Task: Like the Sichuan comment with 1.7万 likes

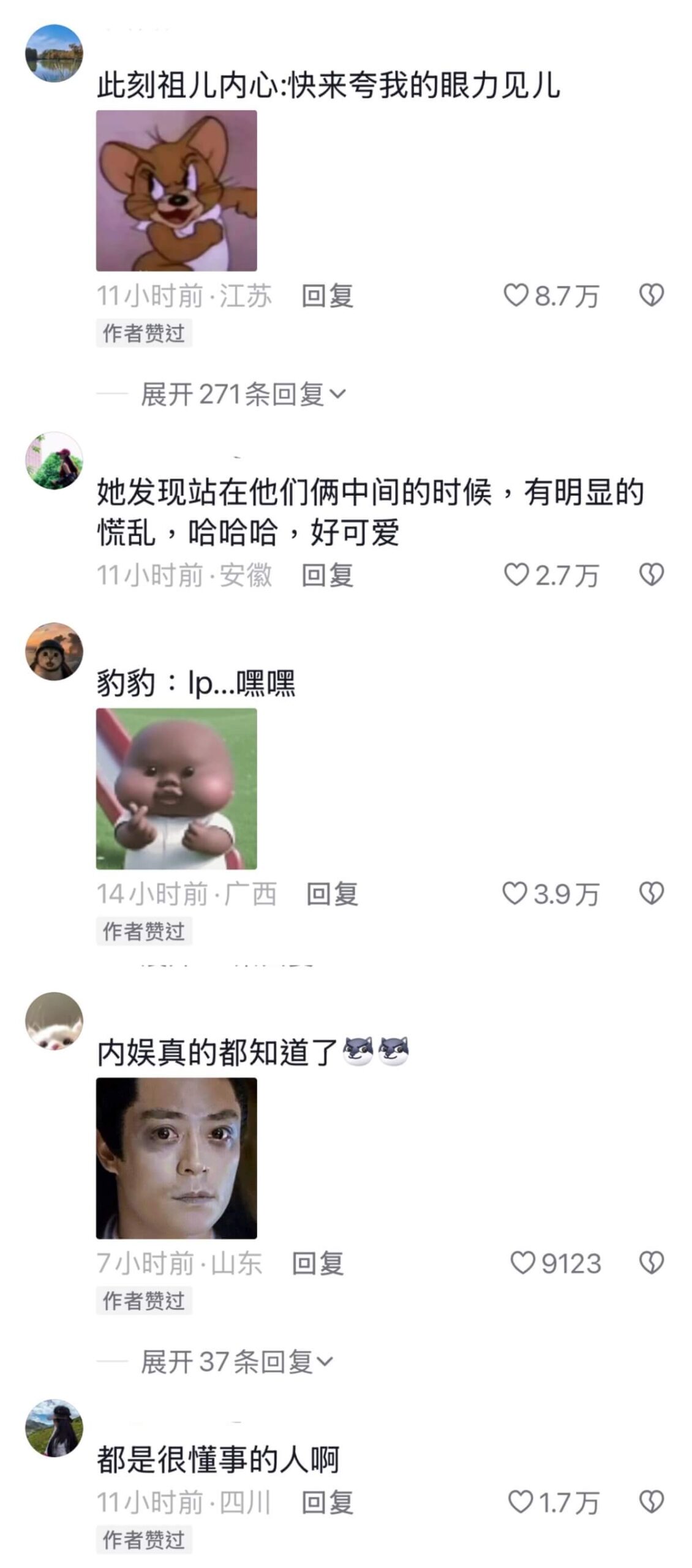Action: tap(520, 1502)
